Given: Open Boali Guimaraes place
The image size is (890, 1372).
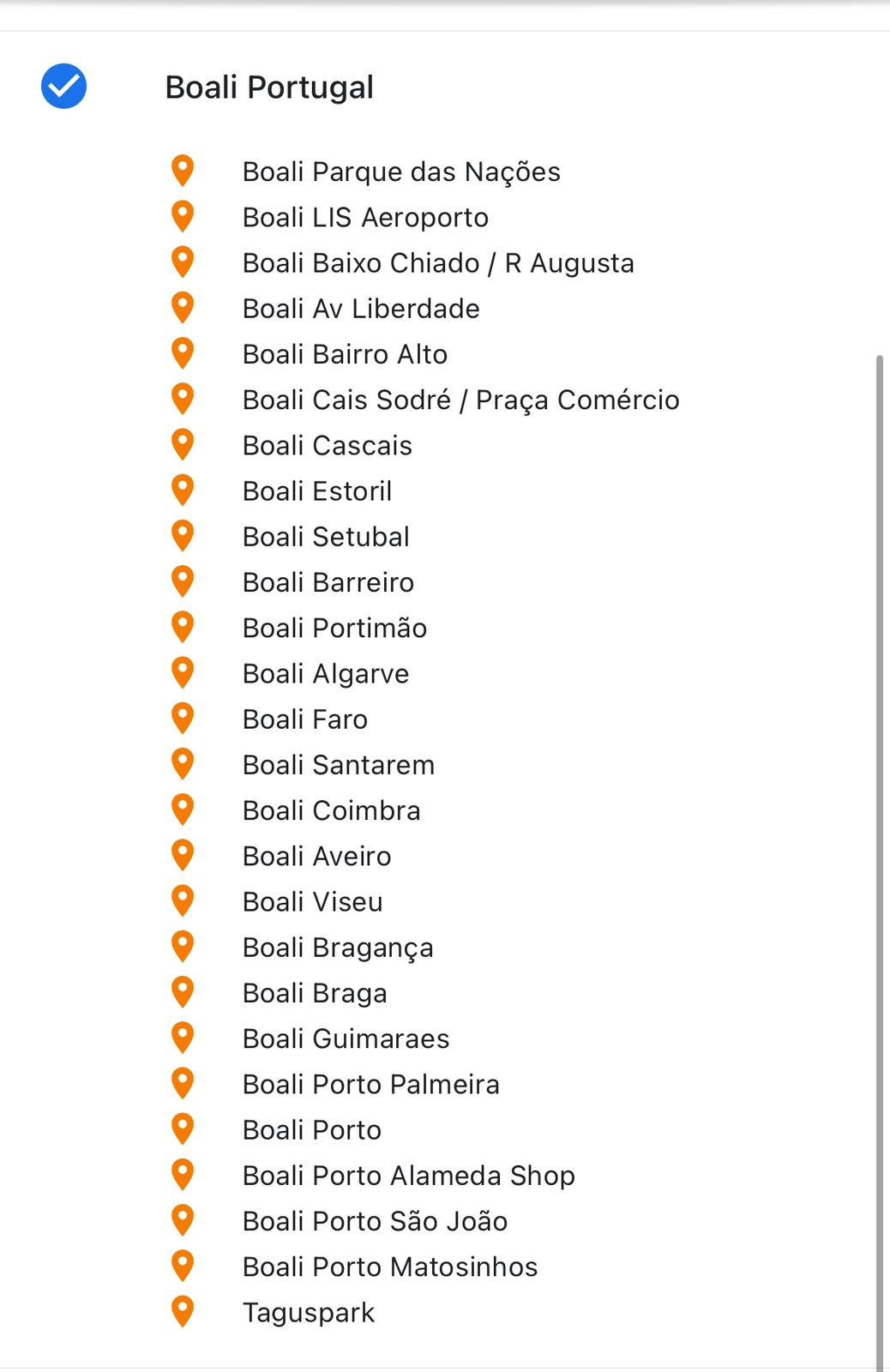Looking at the screenshot, I should point(346,1038).
